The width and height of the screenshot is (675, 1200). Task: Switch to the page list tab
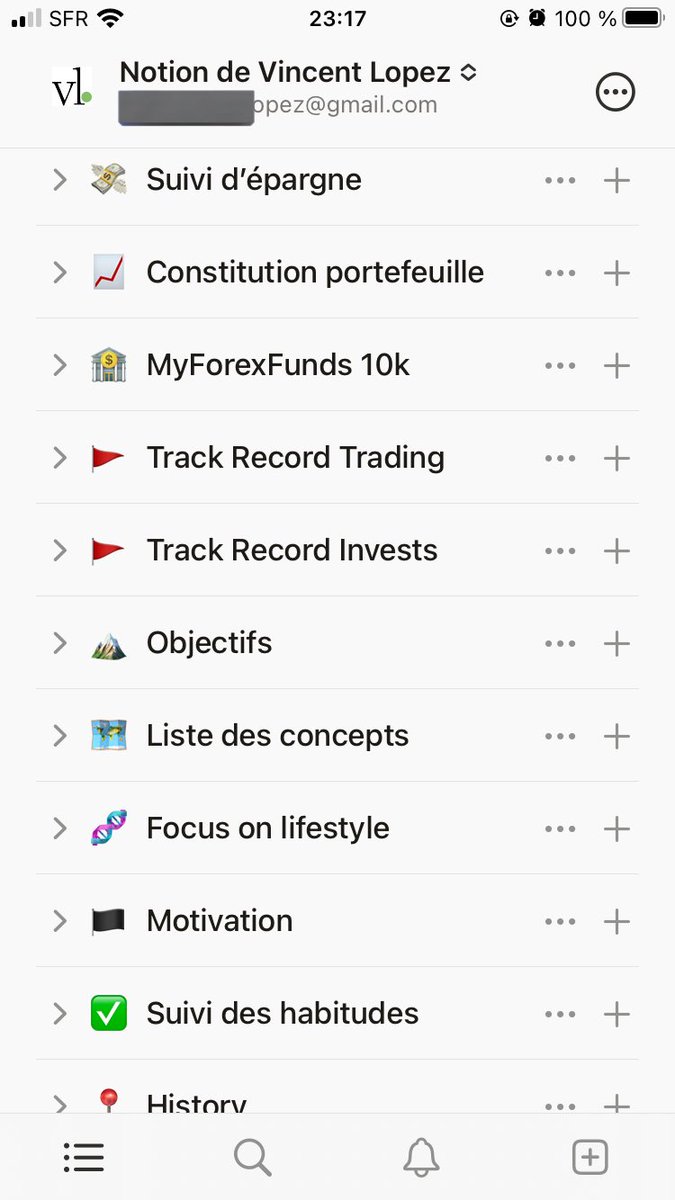tap(84, 1157)
